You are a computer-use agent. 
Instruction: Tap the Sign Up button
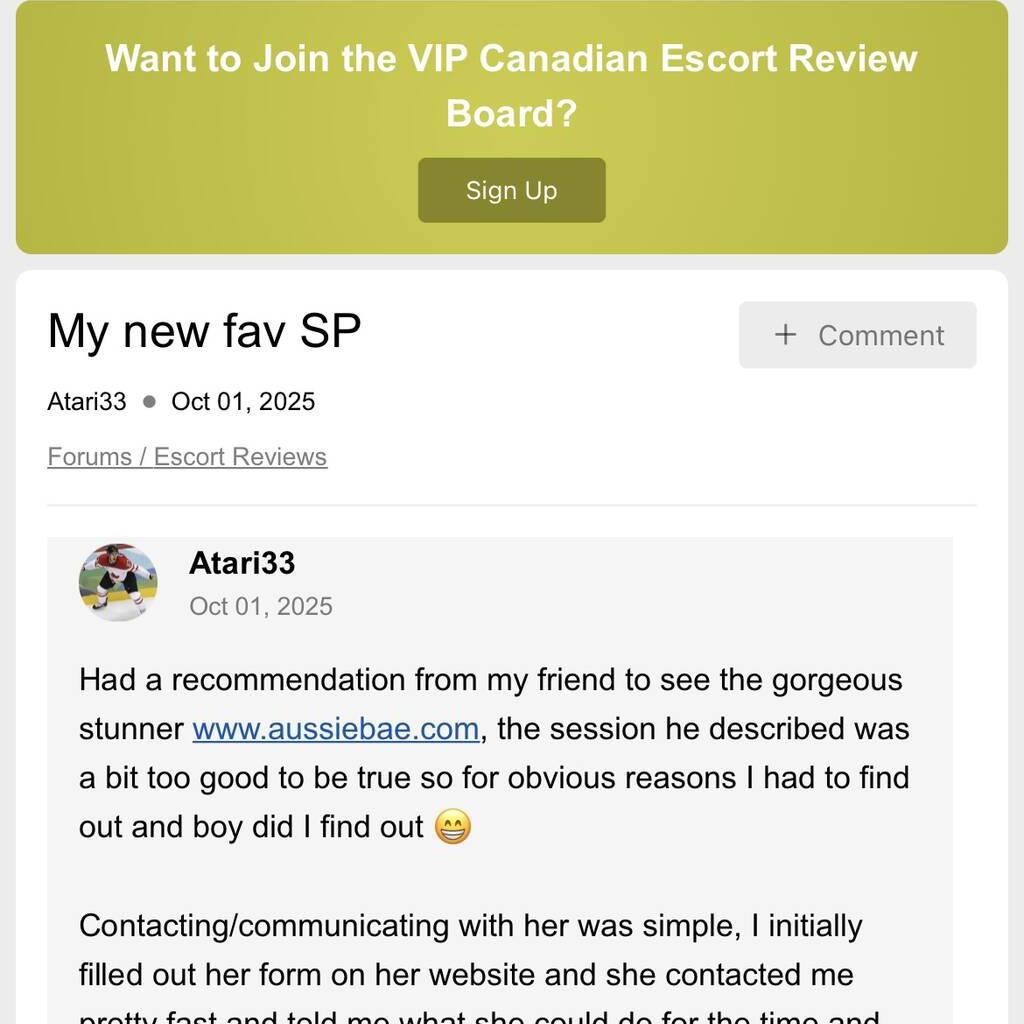coord(511,190)
